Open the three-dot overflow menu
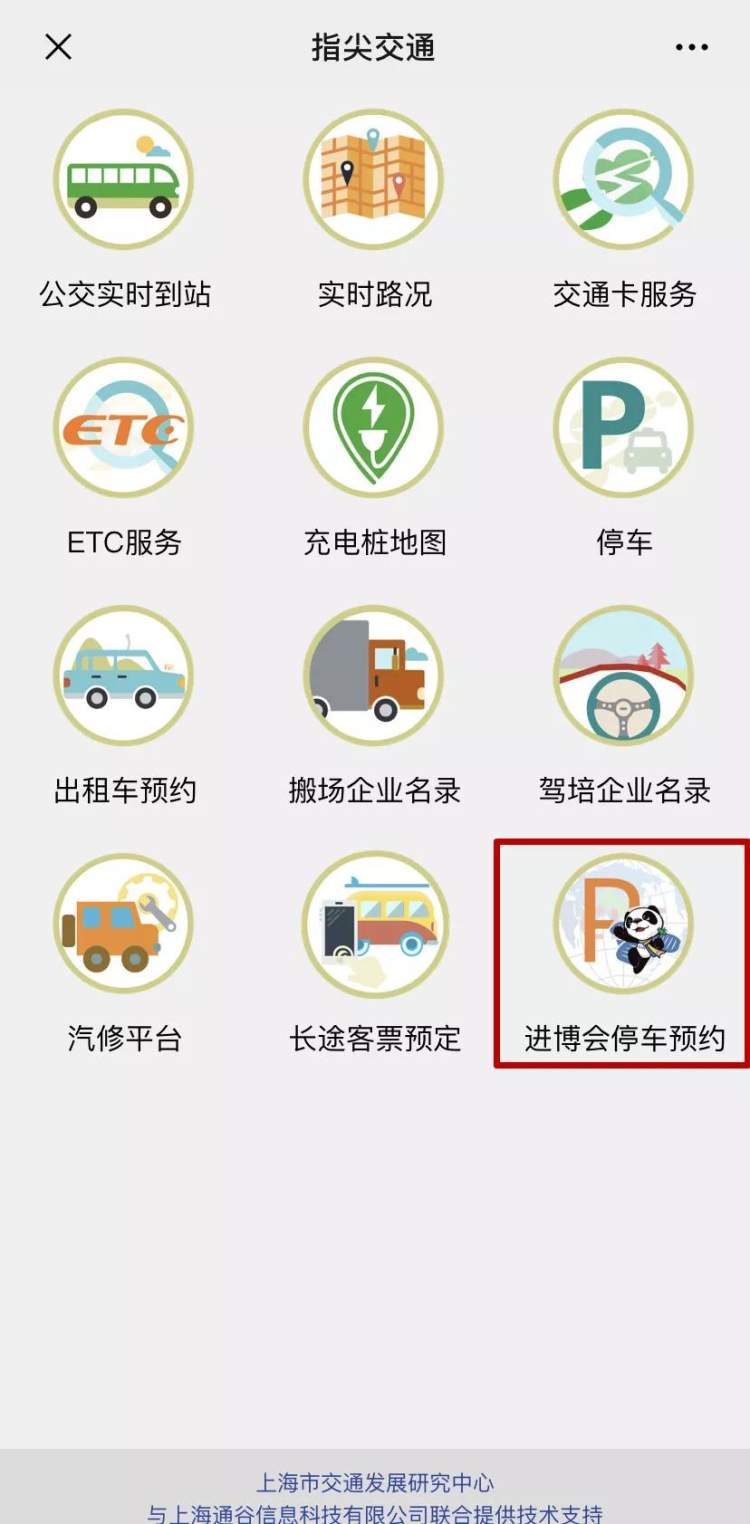 click(x=691, y=47)
